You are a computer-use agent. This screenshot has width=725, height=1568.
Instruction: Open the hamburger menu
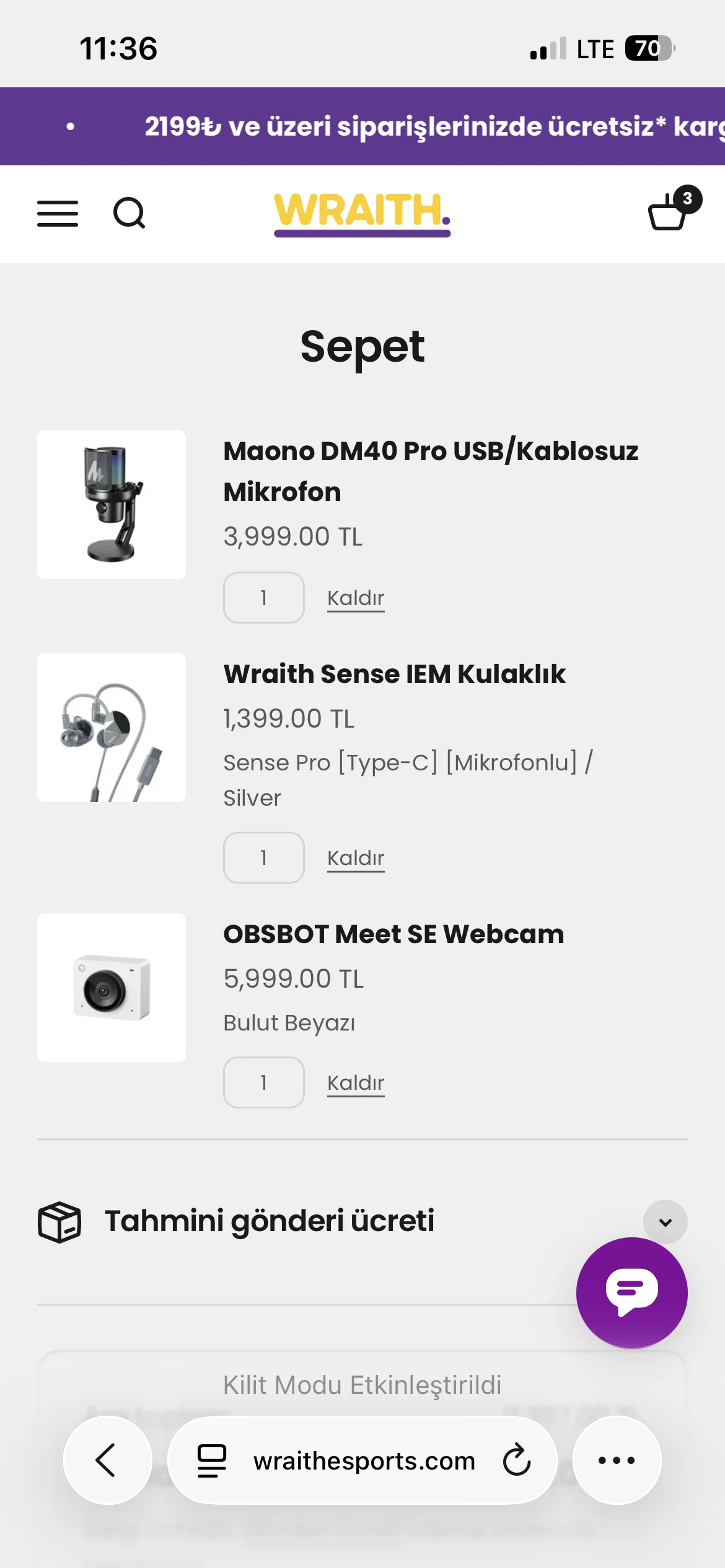pyautogui.click(x=58, y=214)
